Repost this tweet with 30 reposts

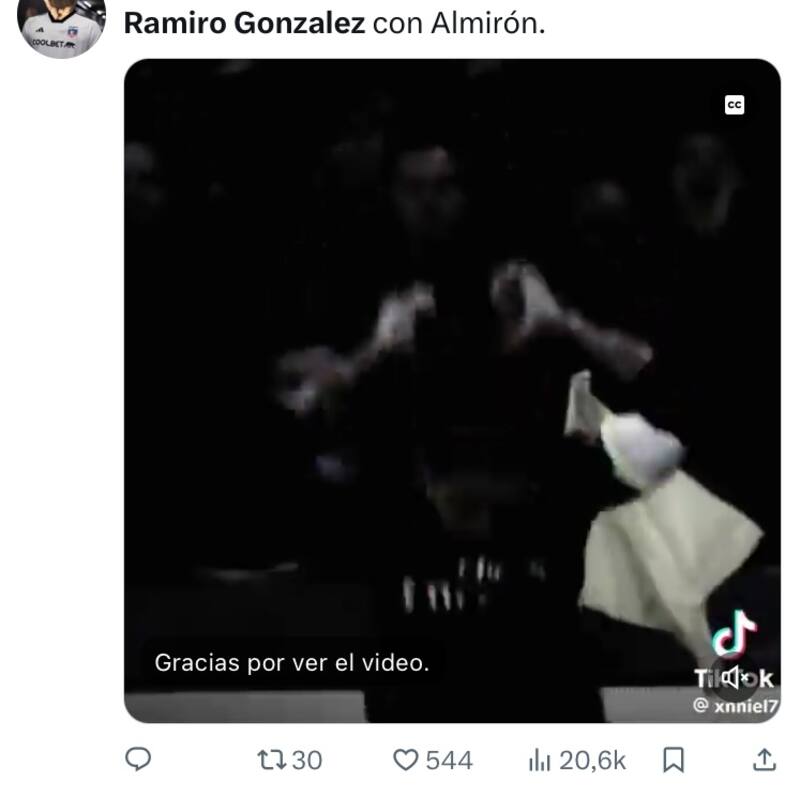290,760
